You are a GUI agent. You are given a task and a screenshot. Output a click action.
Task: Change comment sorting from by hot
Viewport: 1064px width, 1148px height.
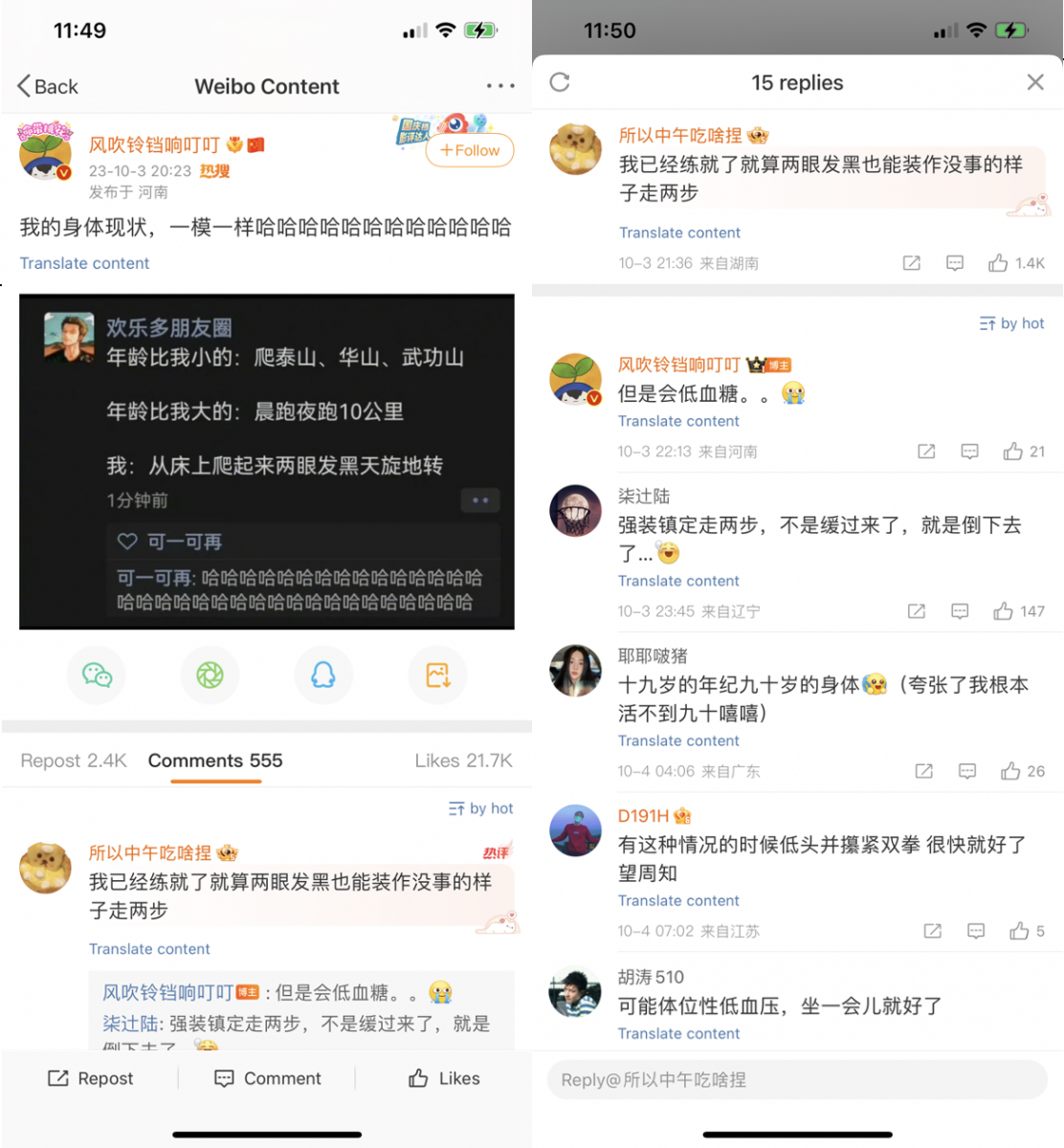point(481,808)
